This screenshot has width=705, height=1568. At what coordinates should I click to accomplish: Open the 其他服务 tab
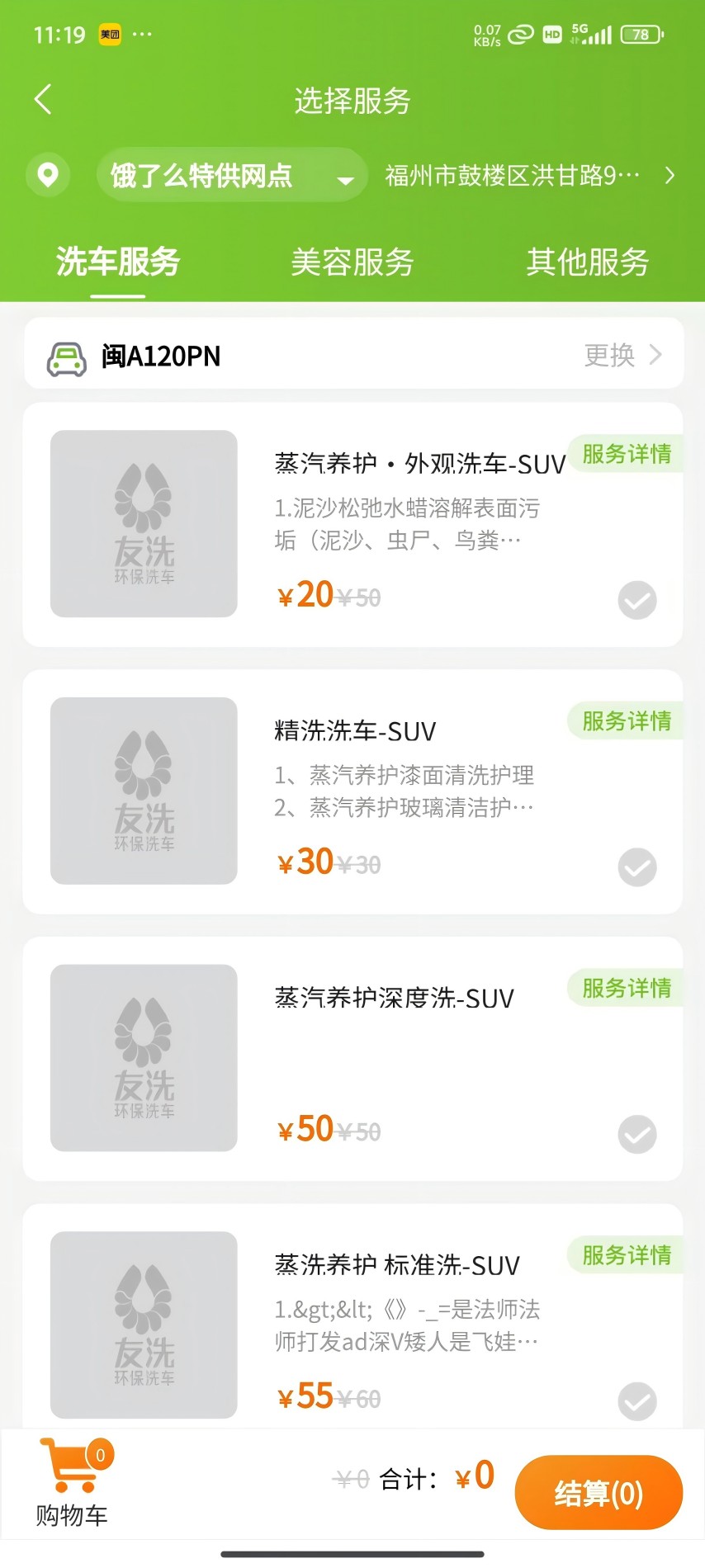[x=587, y=262]
